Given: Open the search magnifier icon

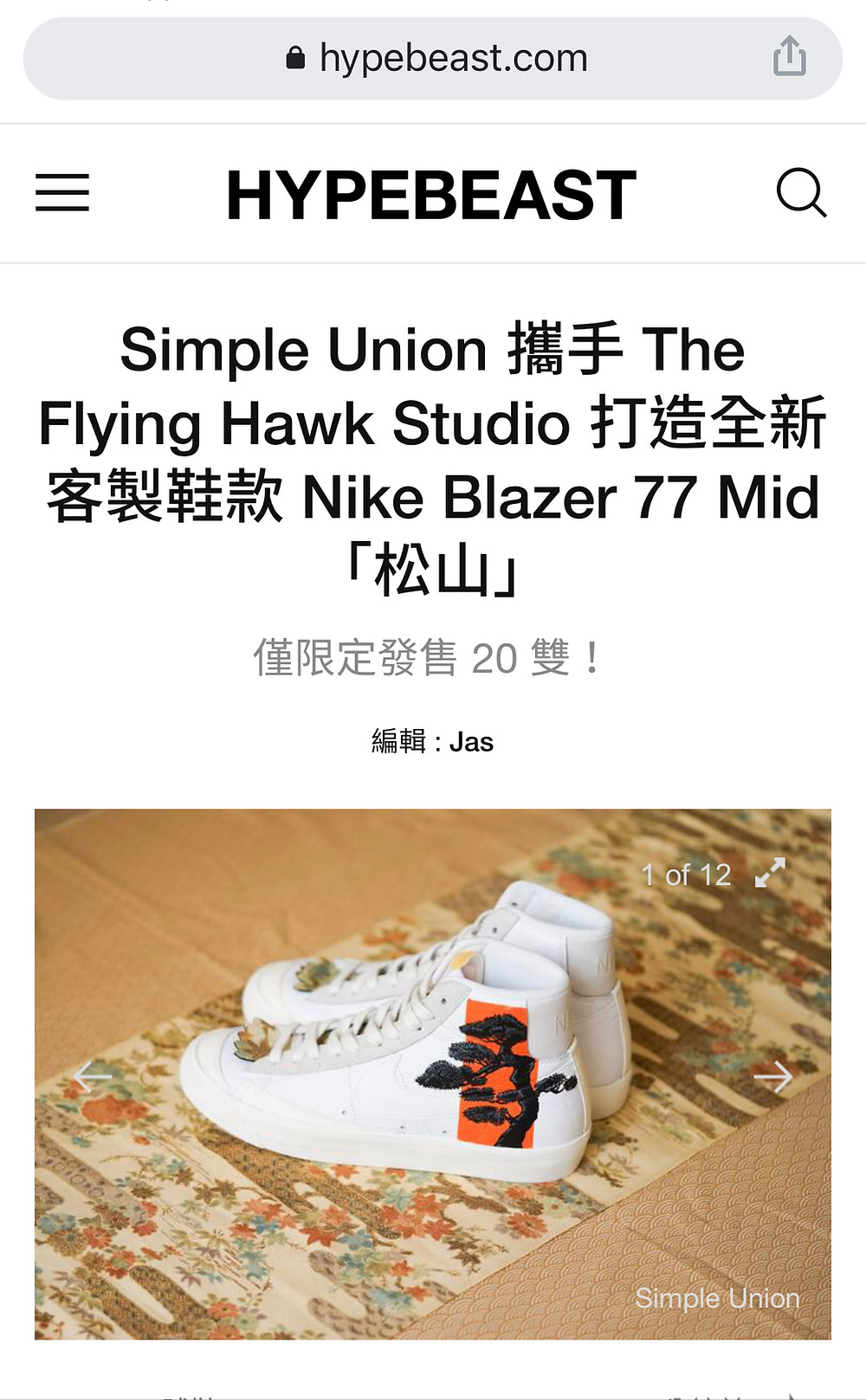Looking at the screenshot, I should (x=801, y=192).
